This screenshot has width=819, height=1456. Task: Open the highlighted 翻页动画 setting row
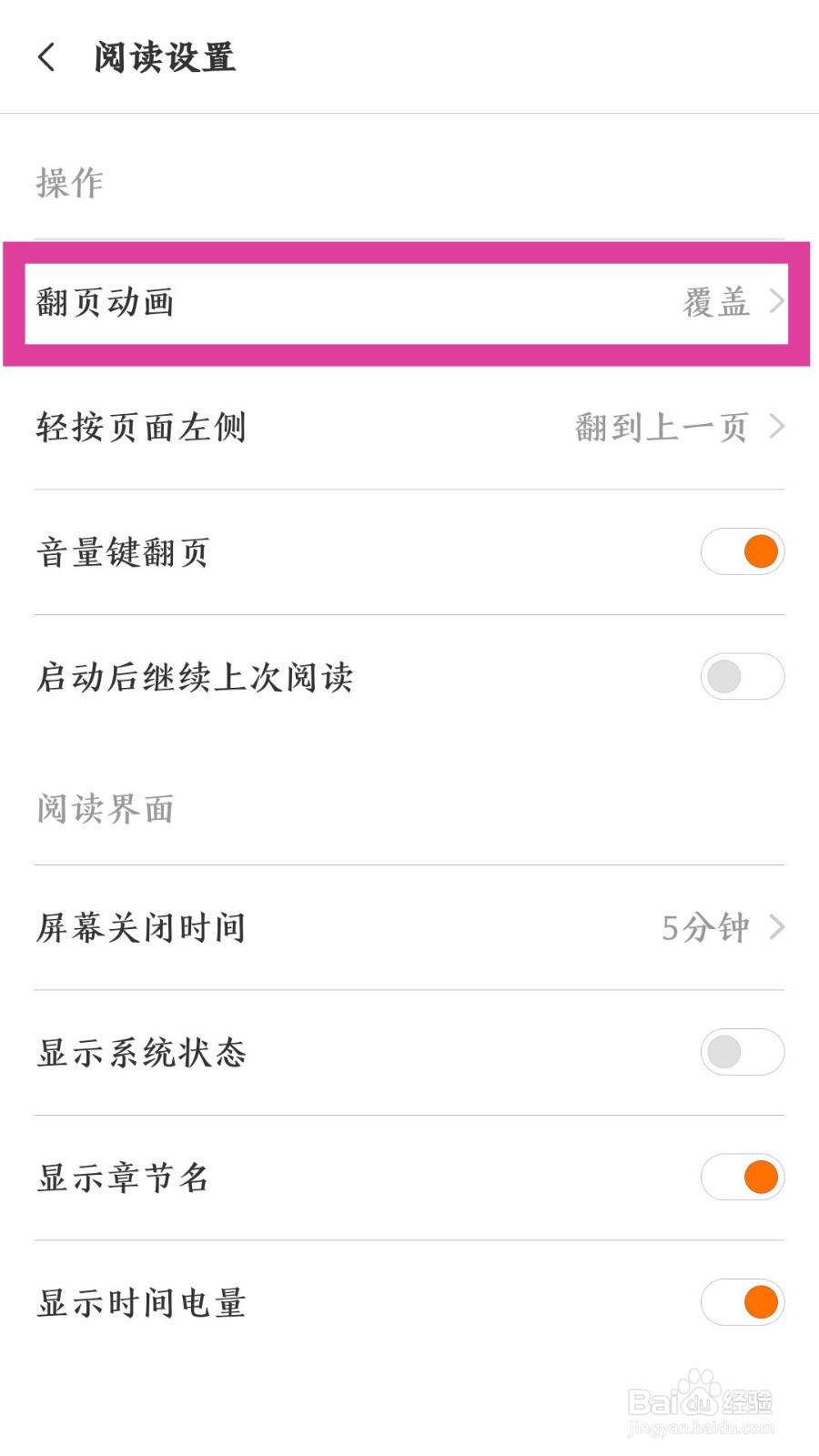click(409, 301)
